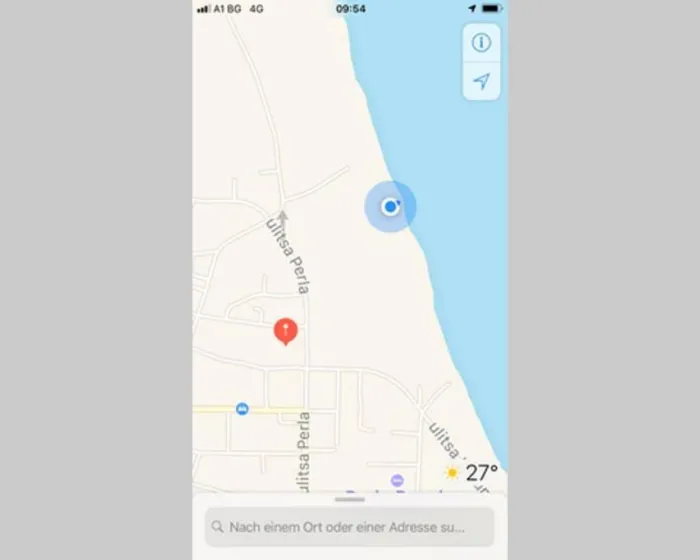The image size is (700, 560).
Task: Tap the purple point of interest marker
Action: pos(397,481)
